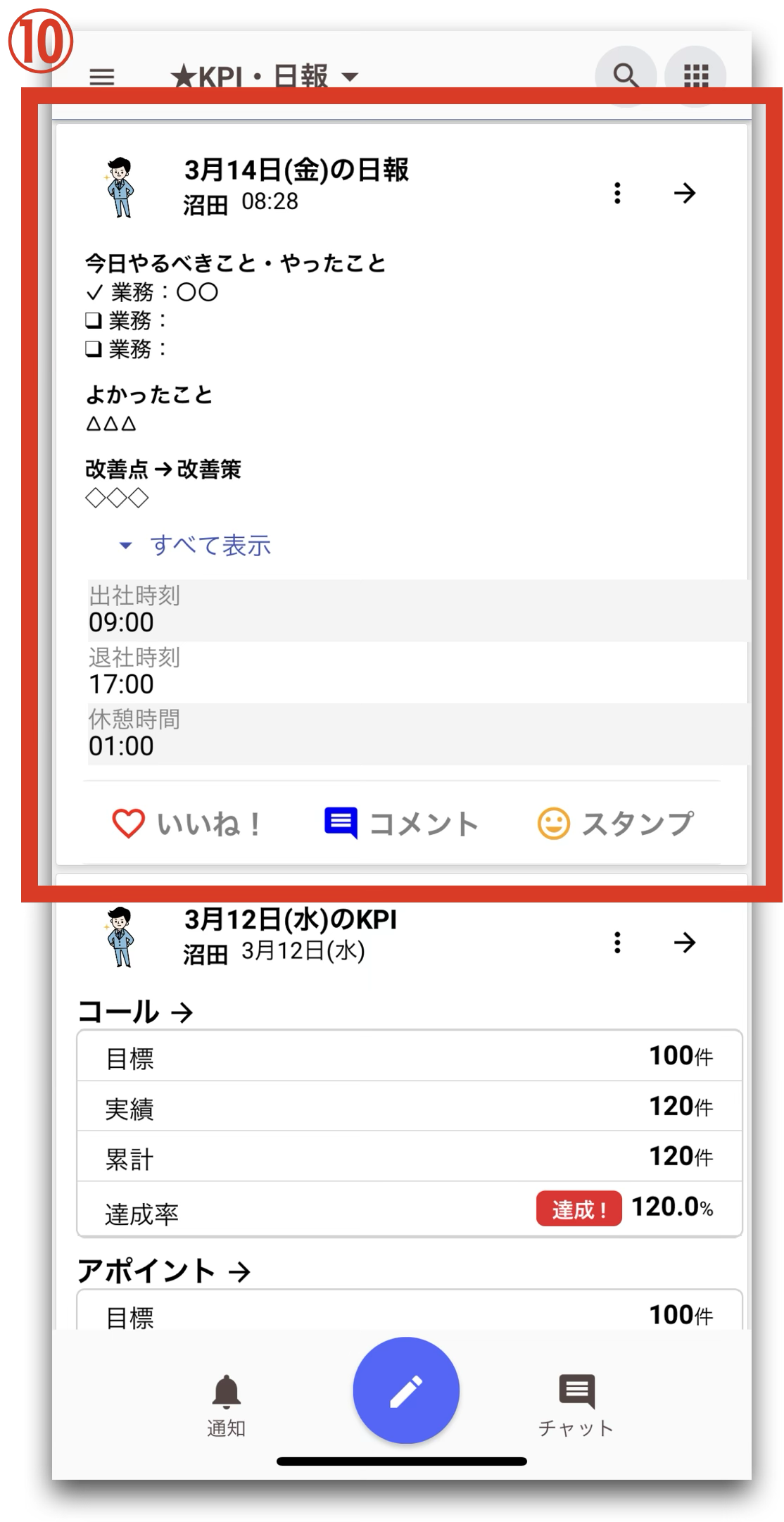Viewport: 784px width, 1522px height.
Task: Open the search icon
Action: (x=626, y=75)
